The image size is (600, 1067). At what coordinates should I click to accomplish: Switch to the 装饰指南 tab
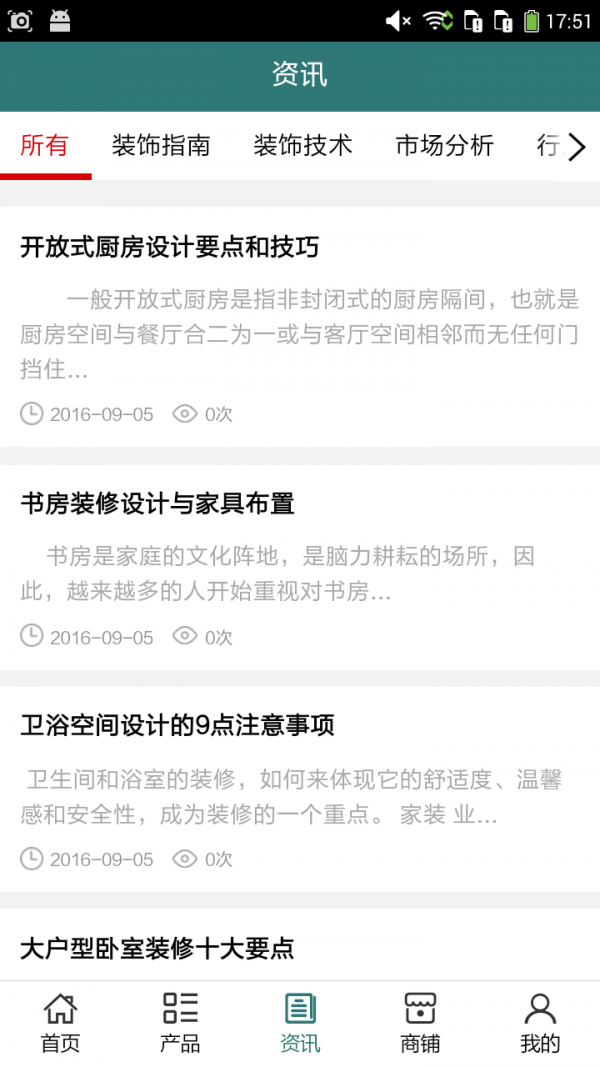(161, 146)
